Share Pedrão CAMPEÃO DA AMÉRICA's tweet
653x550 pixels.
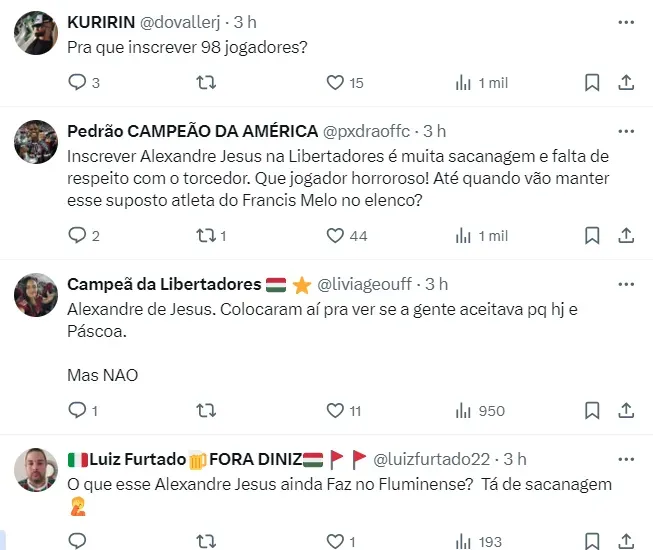(626, 236)
